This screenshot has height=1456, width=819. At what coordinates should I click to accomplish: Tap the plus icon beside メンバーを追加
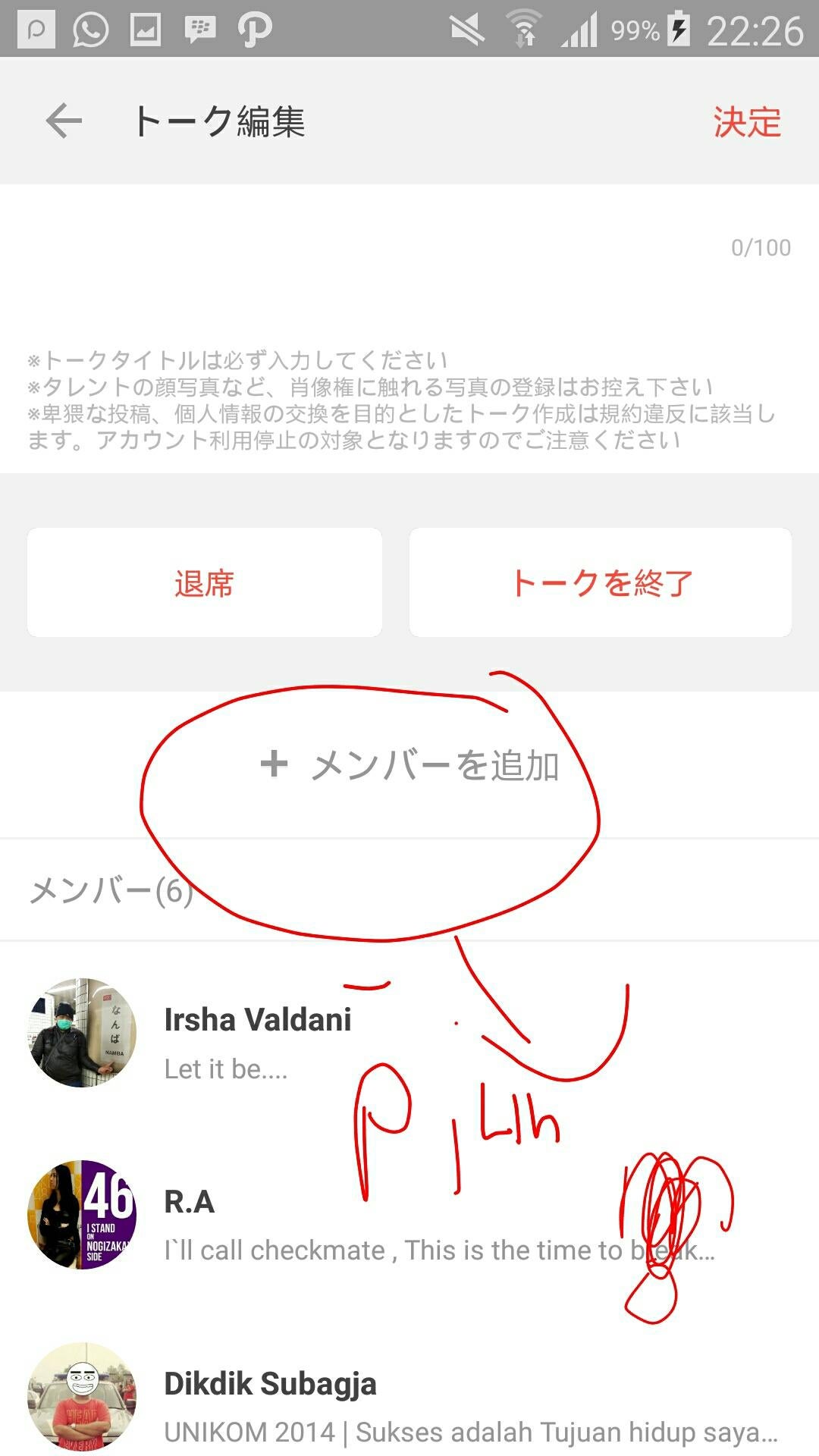[x=273, y=767]
